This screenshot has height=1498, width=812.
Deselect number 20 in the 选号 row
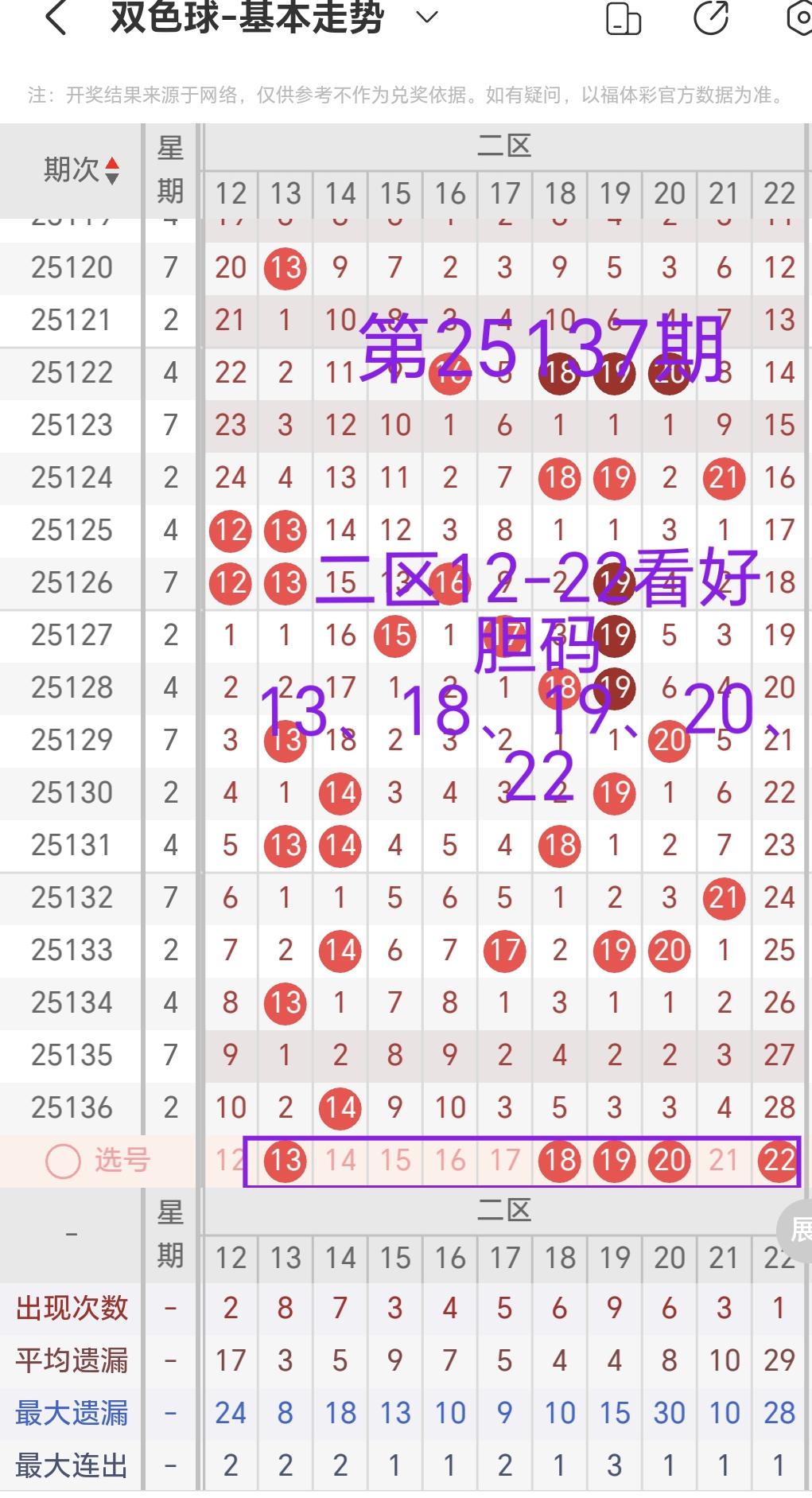pos(670,1161)
